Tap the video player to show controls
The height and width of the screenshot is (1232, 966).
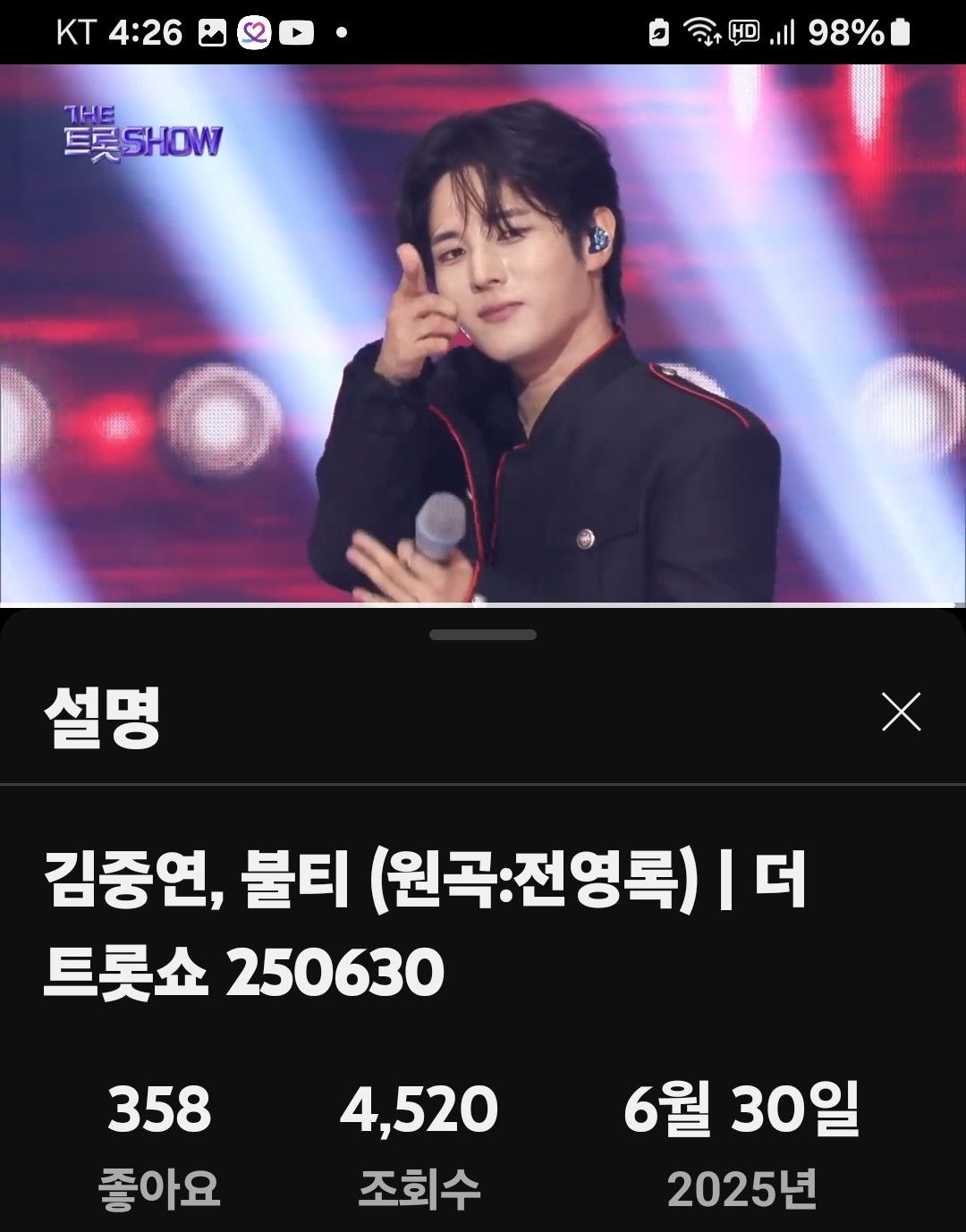[x=483, y=334]
